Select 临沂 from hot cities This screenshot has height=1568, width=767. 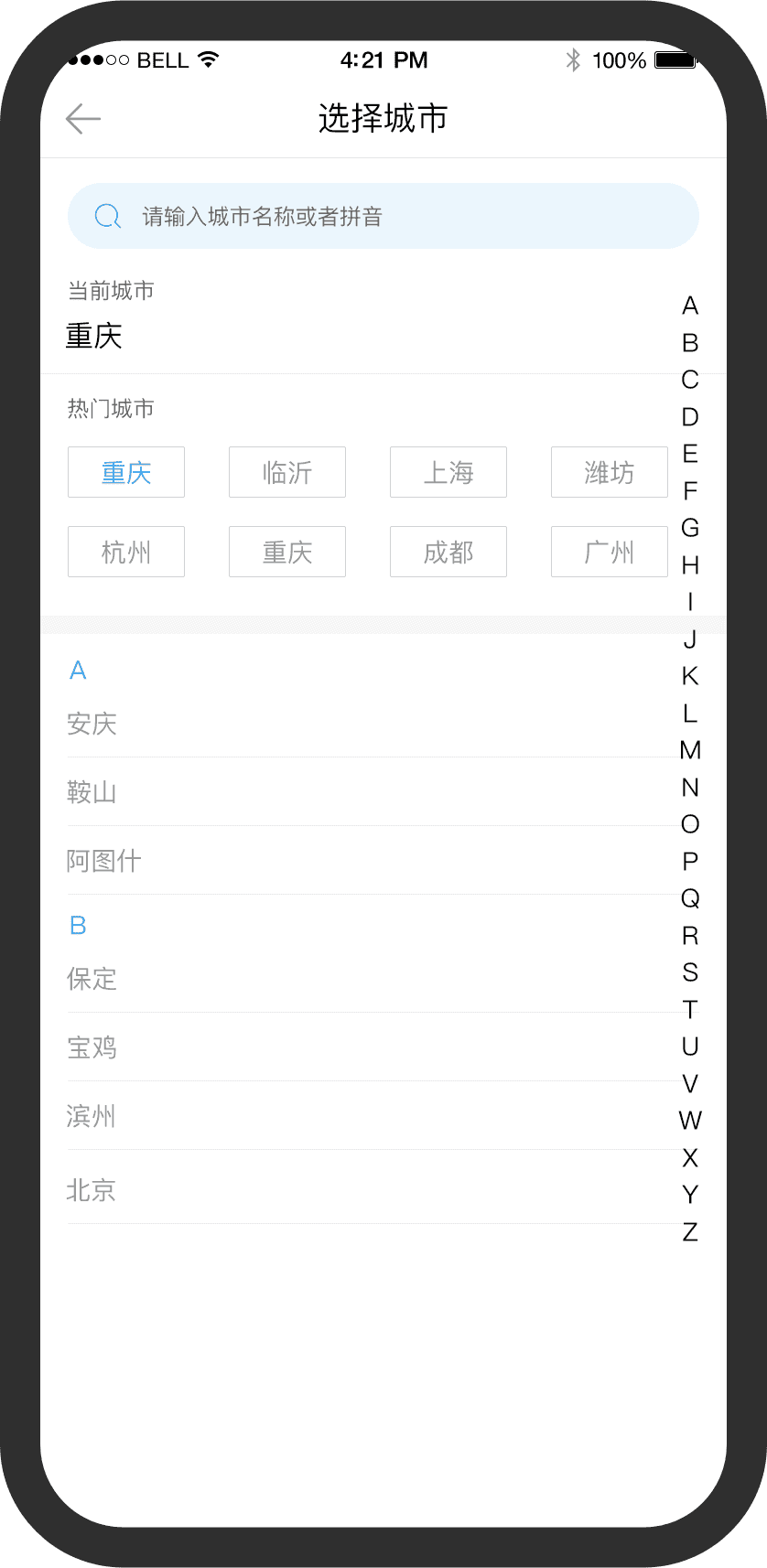tap(287, 472)
